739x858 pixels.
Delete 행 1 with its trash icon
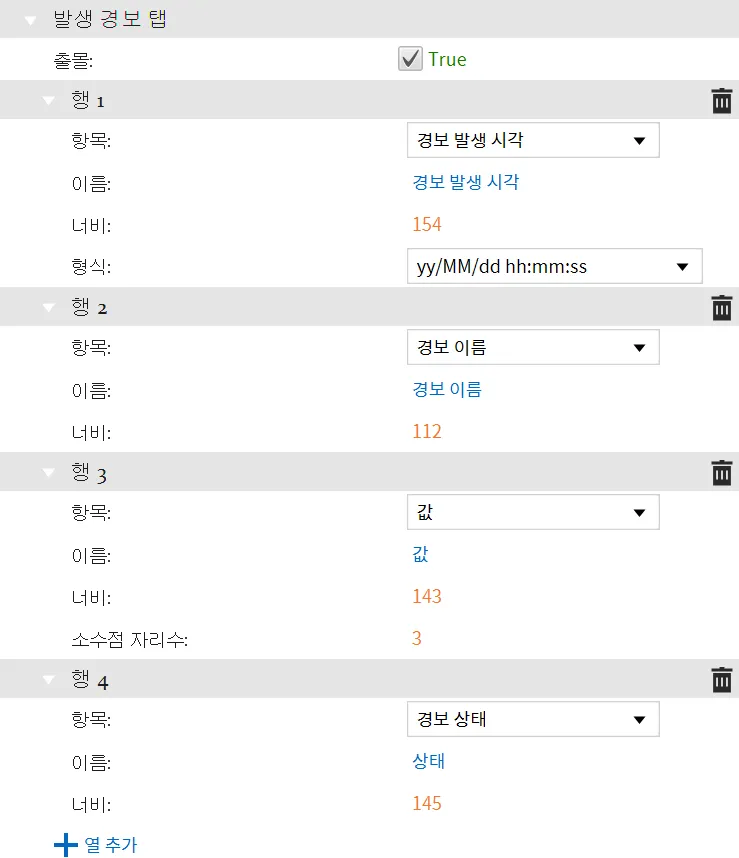click(x=721, y=101)
